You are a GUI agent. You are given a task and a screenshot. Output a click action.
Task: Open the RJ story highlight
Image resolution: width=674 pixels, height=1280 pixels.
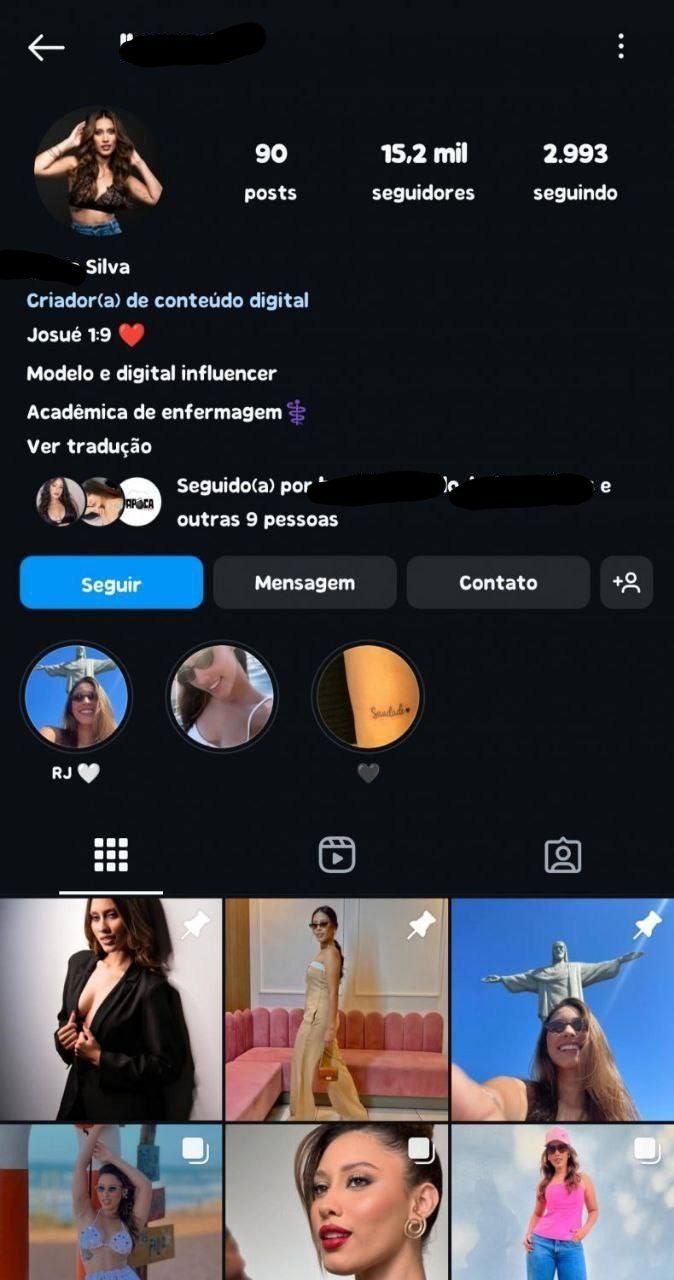[76, 697]
